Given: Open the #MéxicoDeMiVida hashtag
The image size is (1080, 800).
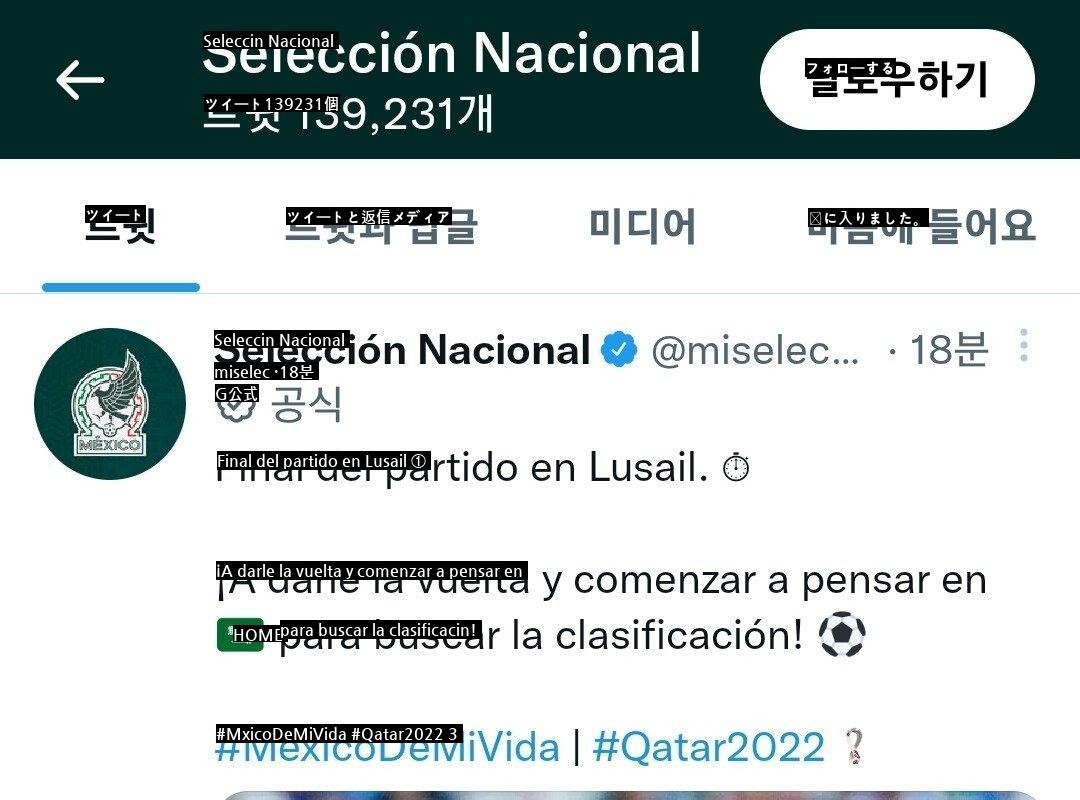Looking at the screenshot, I should [x=387, y=748].
